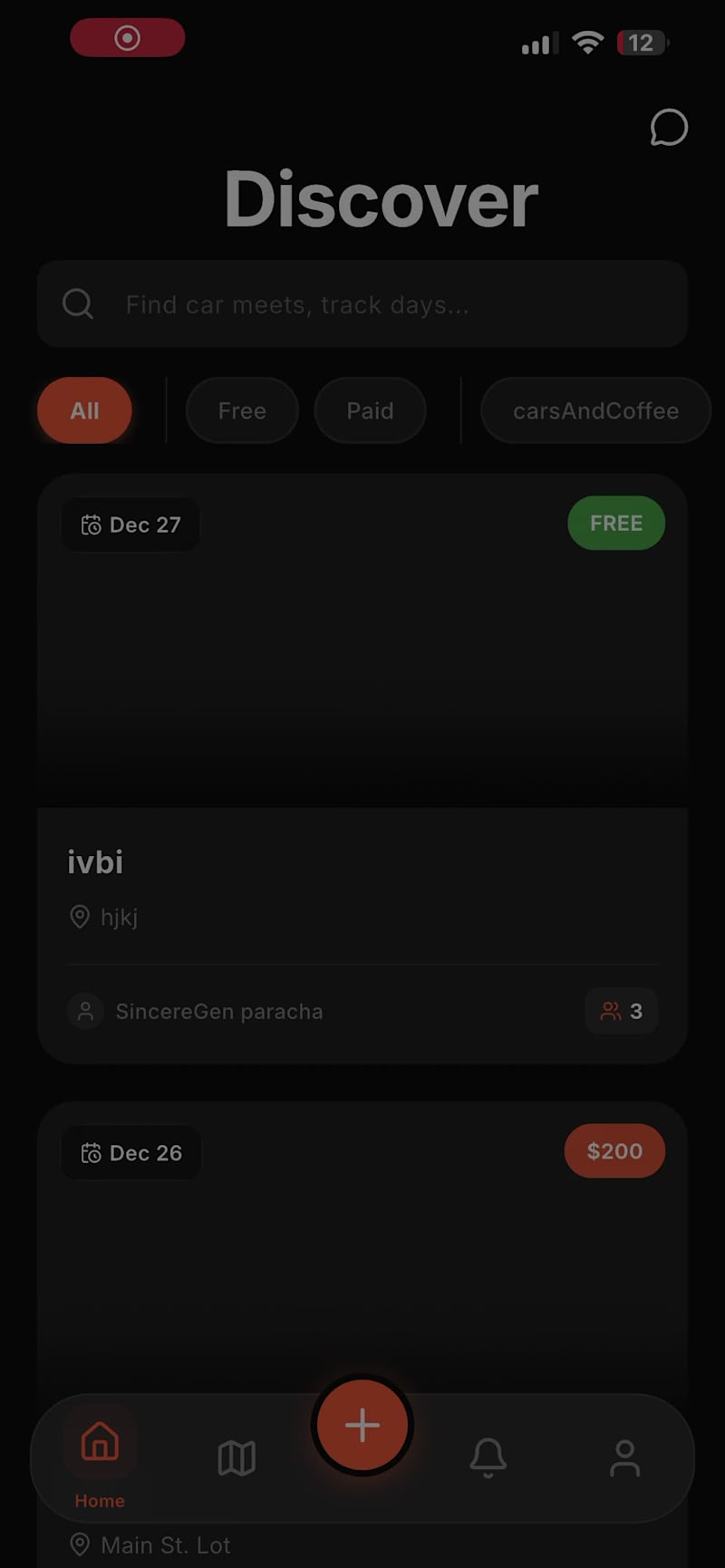Filter events by Paid
Viewport: 725px width, 1568px height.
coord(370,410)
